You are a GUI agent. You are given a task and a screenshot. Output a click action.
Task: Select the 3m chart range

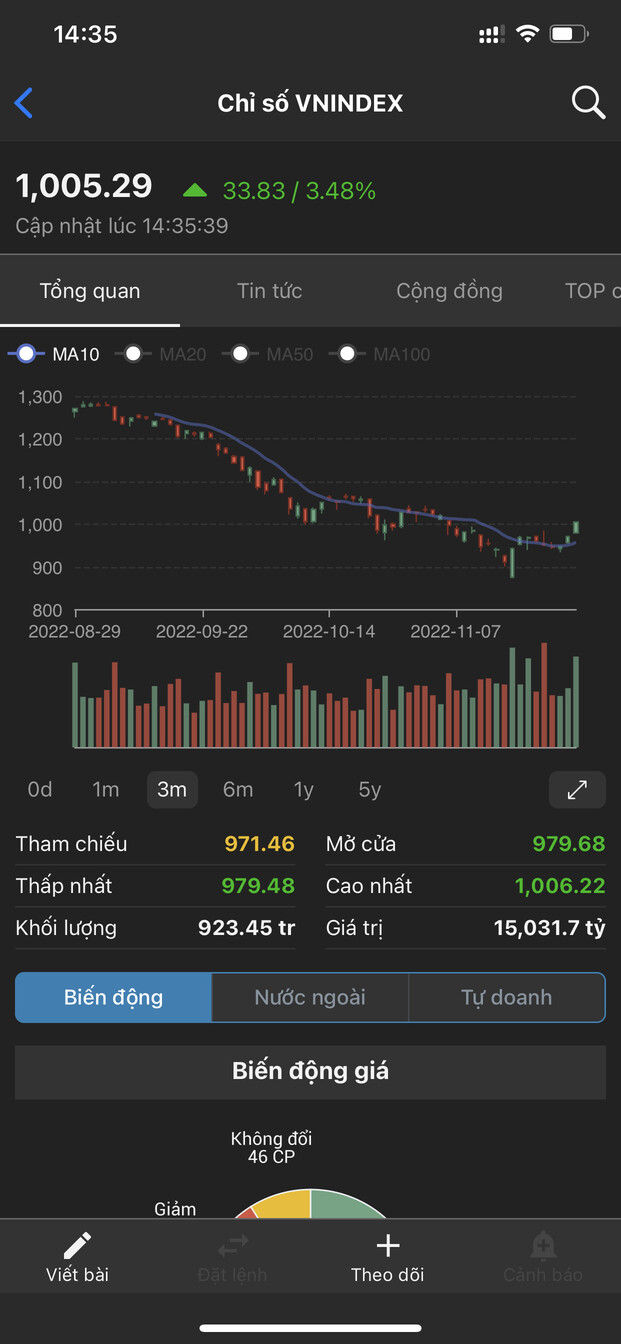(172, 790)
